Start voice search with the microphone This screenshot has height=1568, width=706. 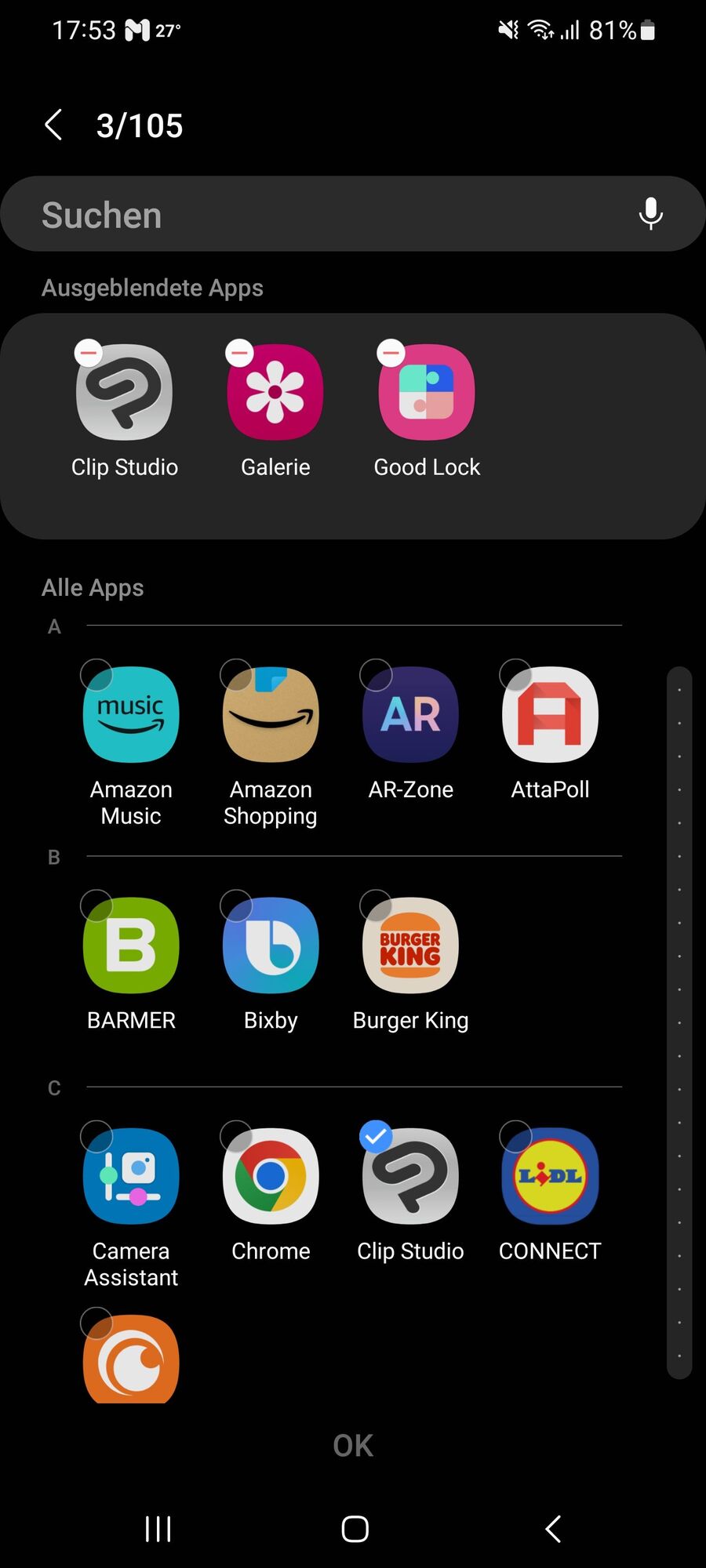coord(650,213)
